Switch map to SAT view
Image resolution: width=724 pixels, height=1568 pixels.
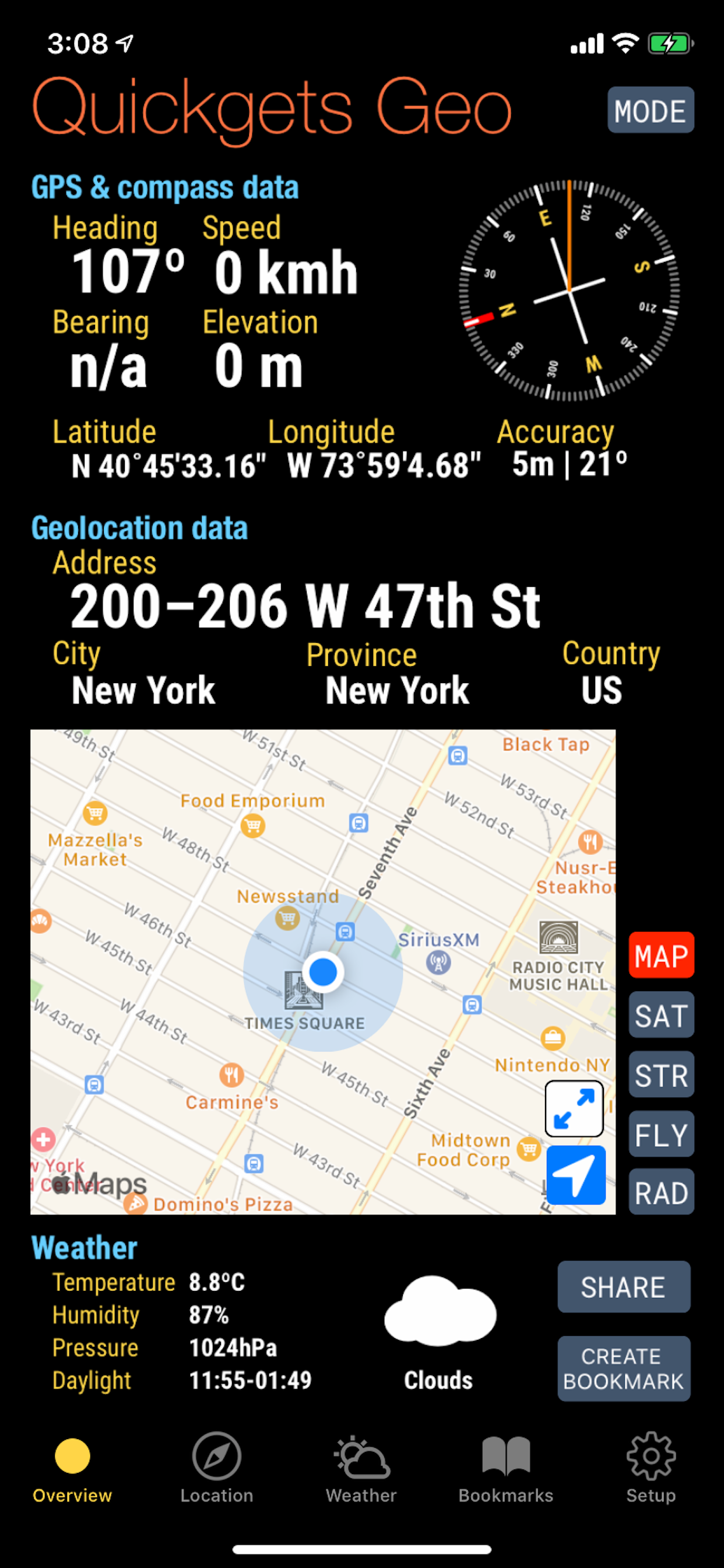click(661, 1014)
